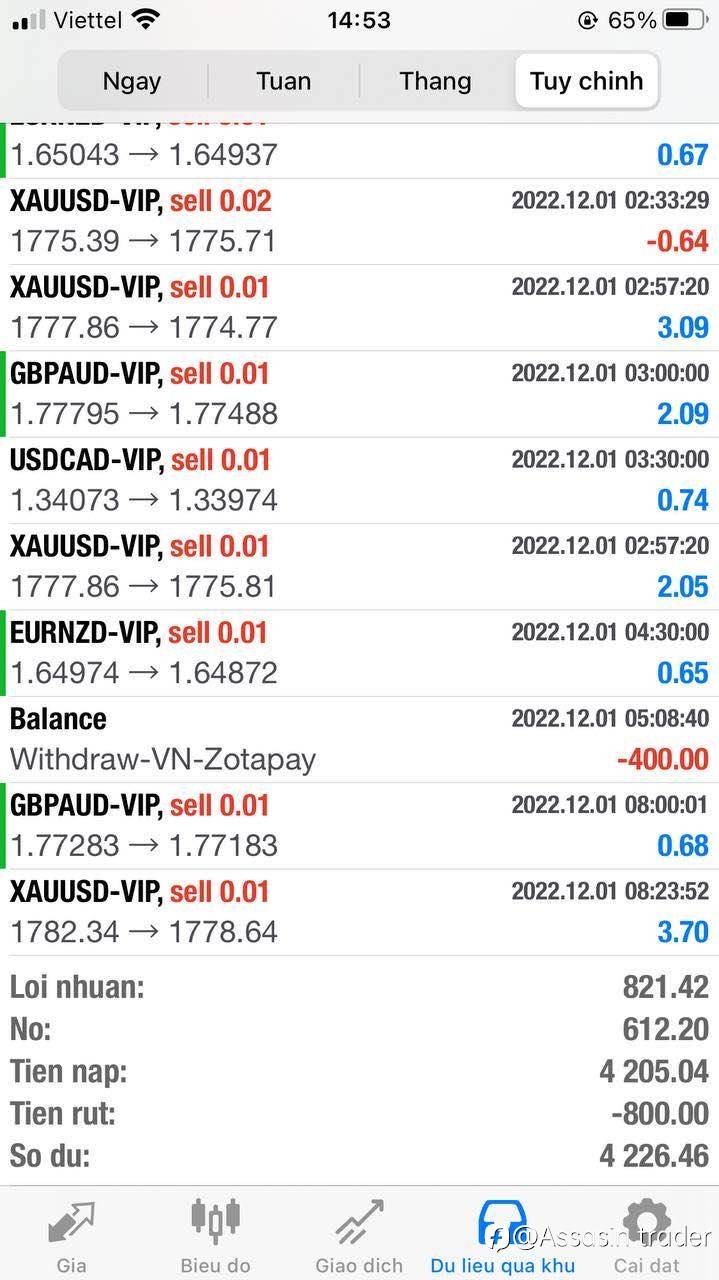Go to the Bieu do chart tab
The image size is (719, 1280).
click(x=215, y=1235)
